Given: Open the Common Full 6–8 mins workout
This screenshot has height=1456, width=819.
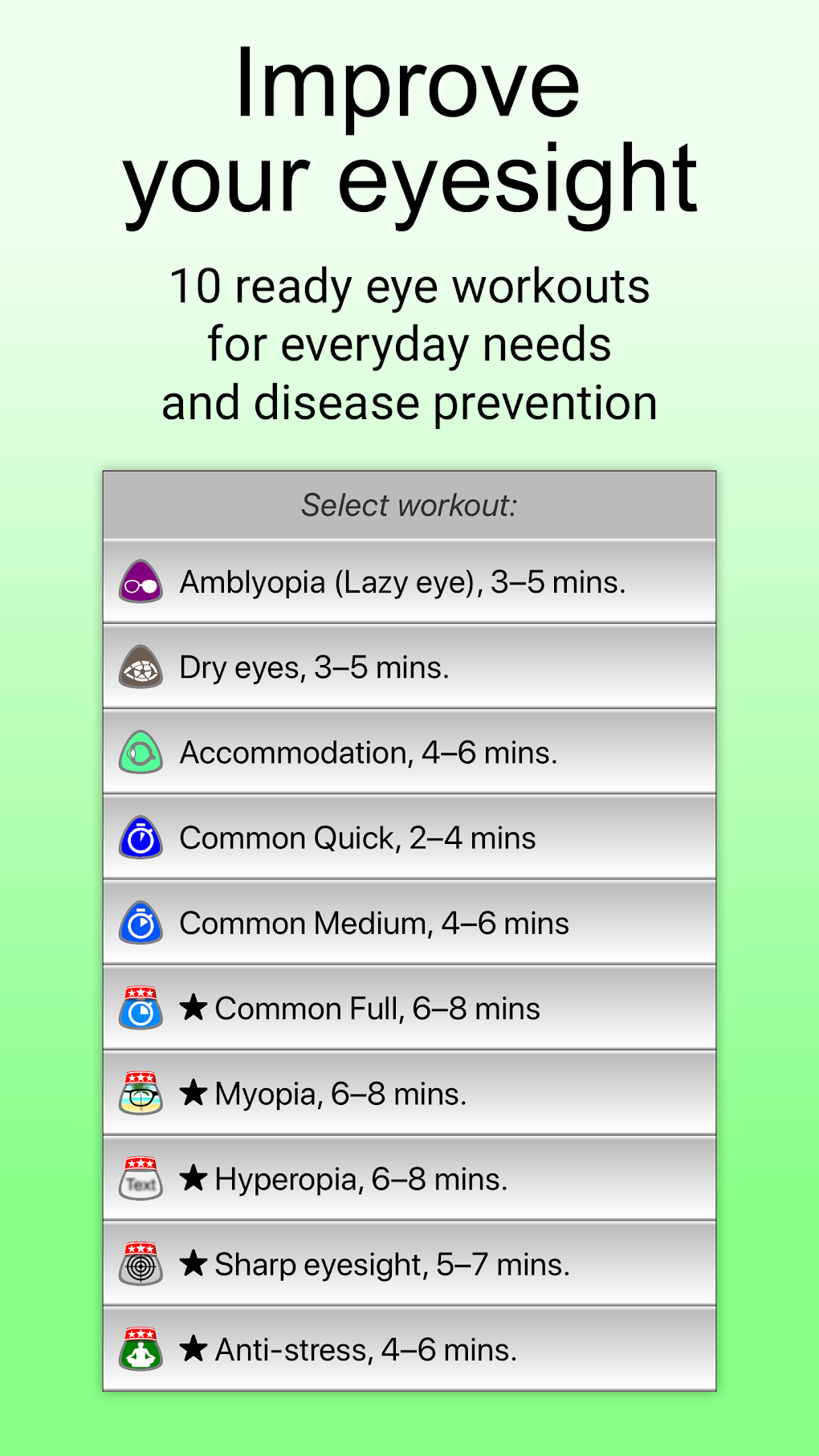Looking at the screenshot, I should click(409, 1008).
